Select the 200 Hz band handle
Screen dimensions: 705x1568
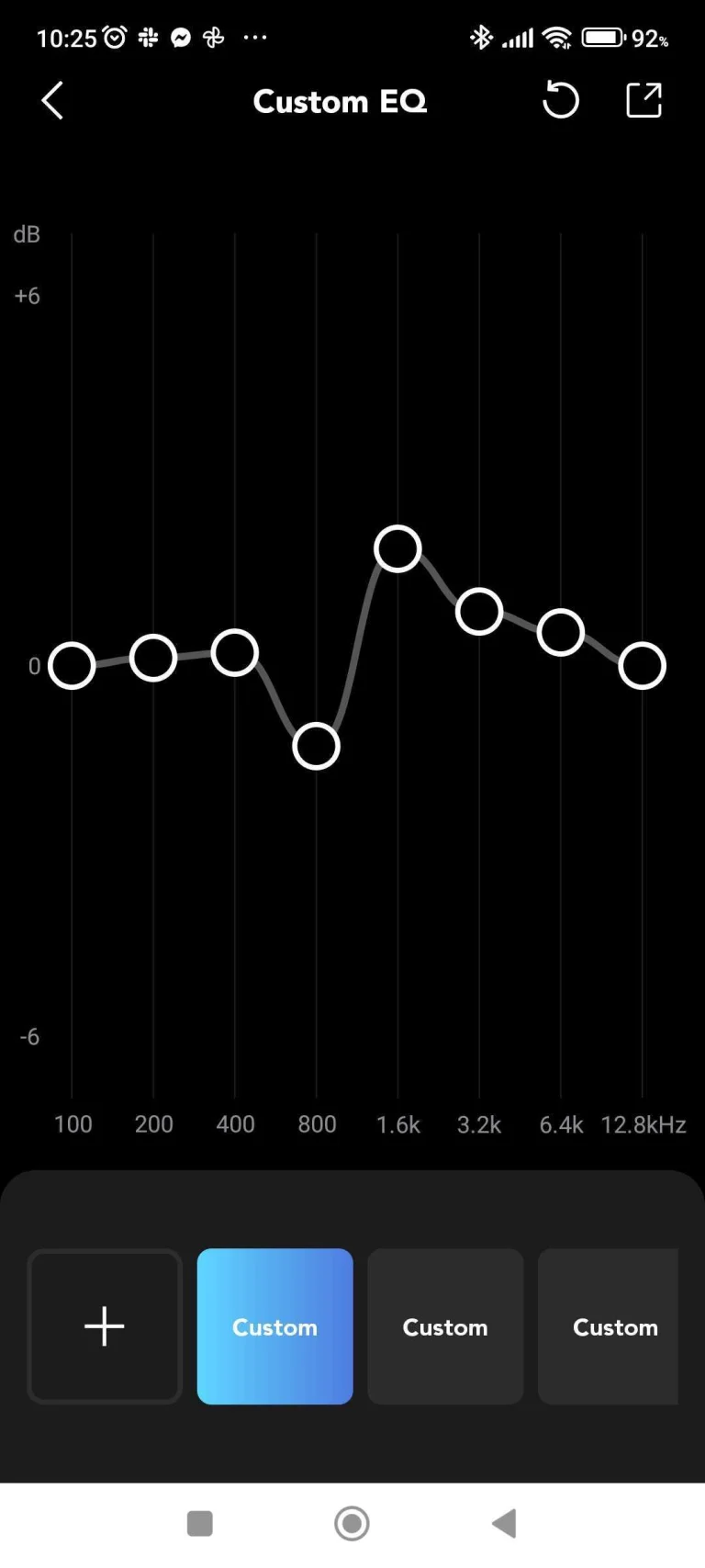click(x=153, y=658)
